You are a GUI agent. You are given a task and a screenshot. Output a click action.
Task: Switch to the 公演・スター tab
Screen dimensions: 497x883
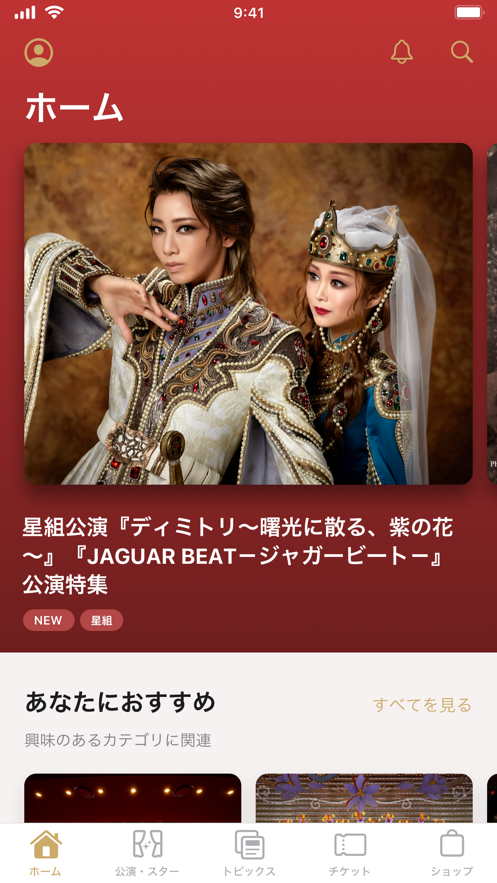click(x=147, y=853)
